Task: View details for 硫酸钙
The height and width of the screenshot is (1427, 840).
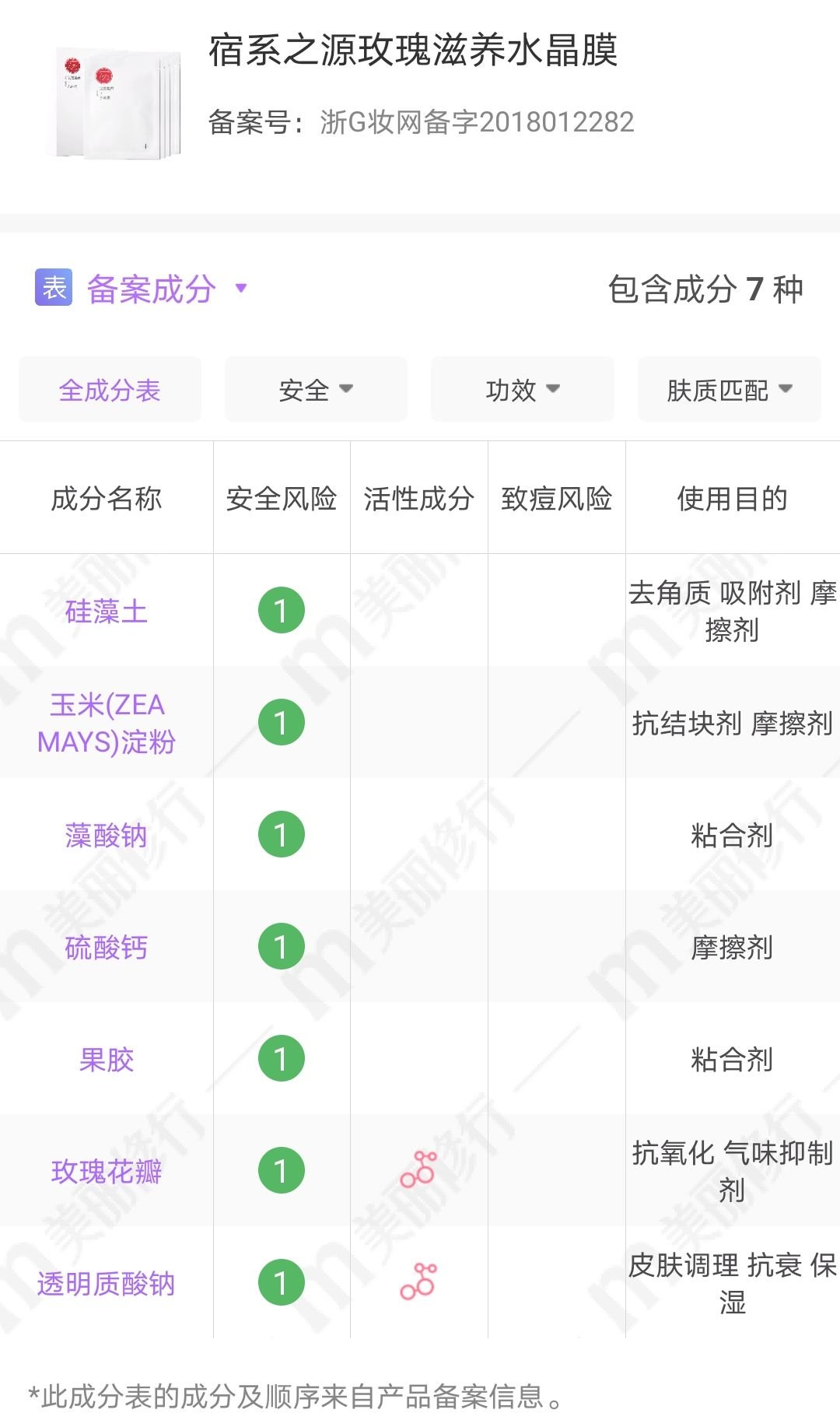Action: (107, 948)
